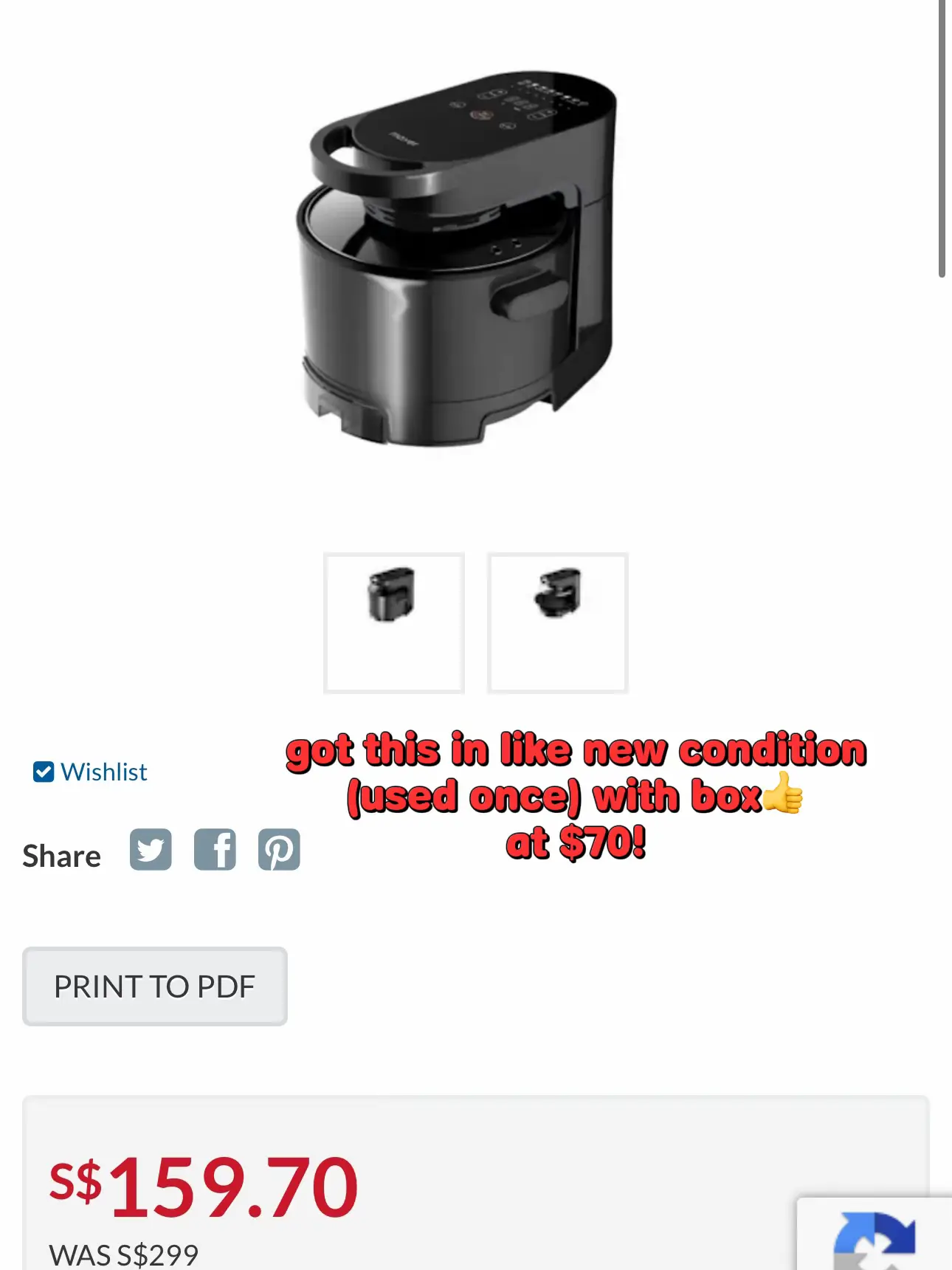Tap the PRINT TO PDF button
This screenshot has height=1270, width=952.
coord(155,986)
